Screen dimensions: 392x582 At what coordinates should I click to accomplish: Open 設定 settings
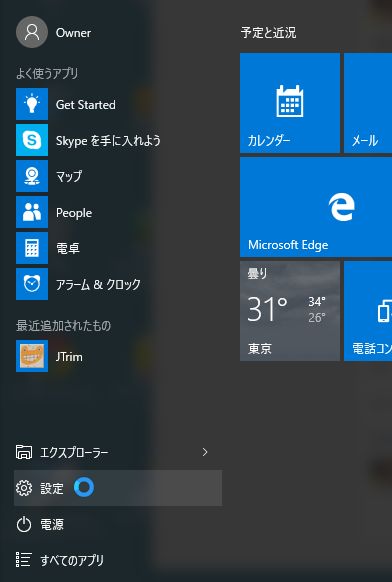click(118, 488)
